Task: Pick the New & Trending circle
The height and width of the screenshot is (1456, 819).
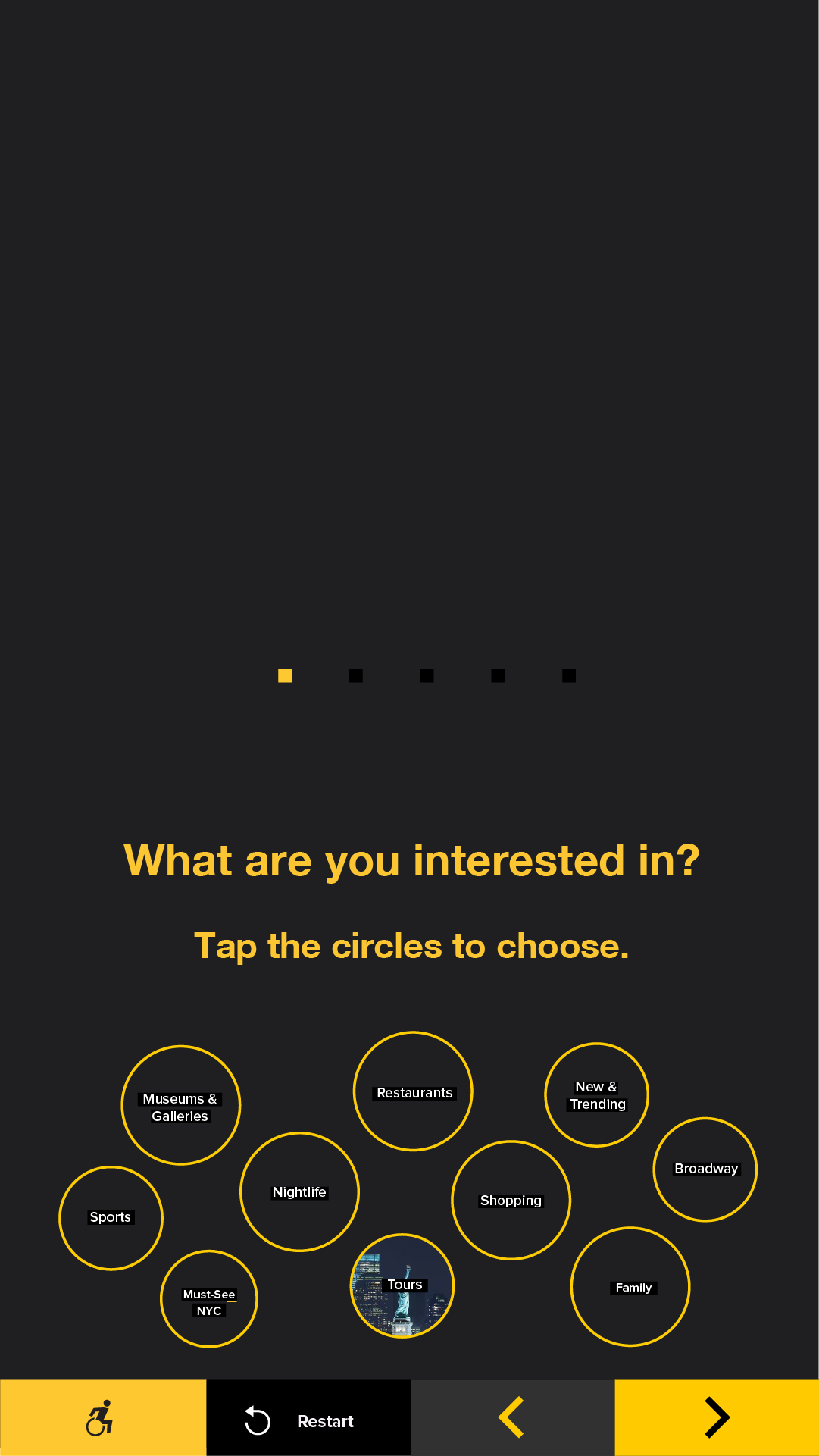Action: click(x=596, y=1095)
